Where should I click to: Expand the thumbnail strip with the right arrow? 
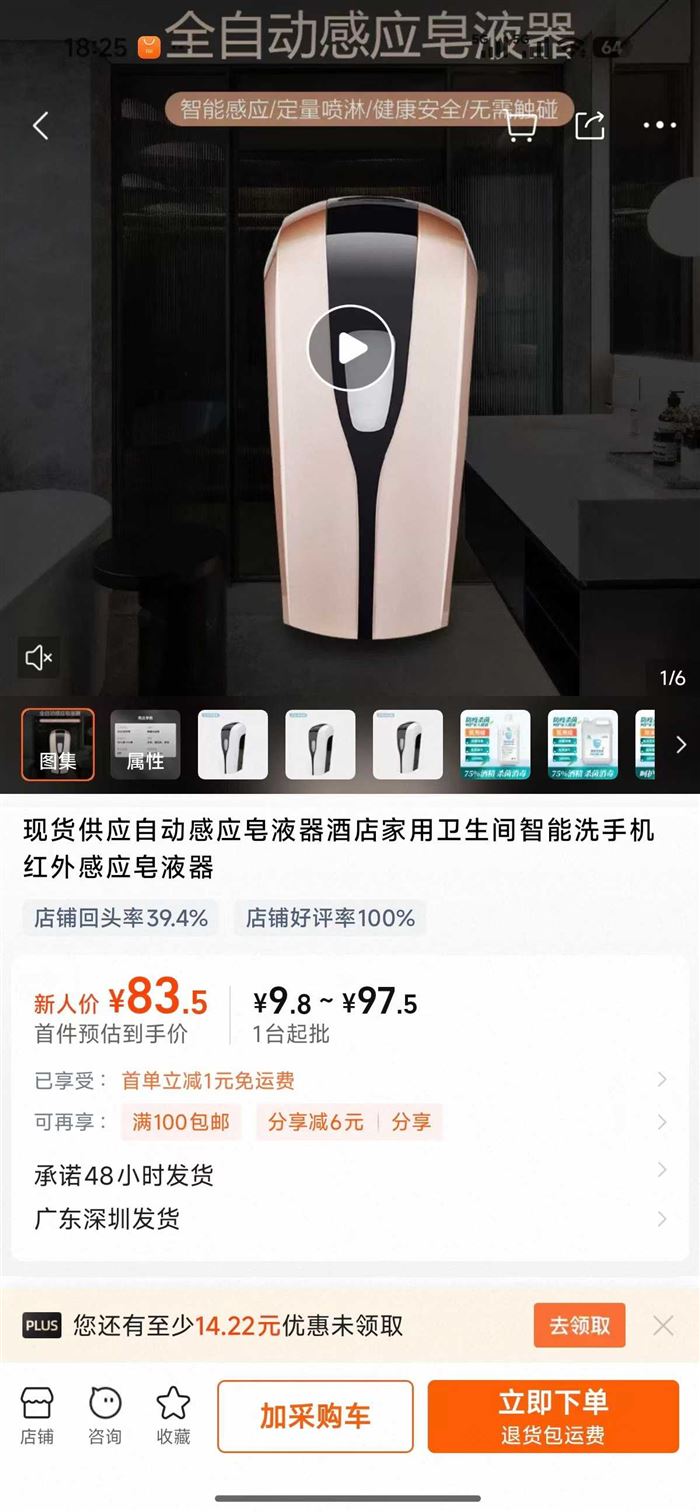681,744
